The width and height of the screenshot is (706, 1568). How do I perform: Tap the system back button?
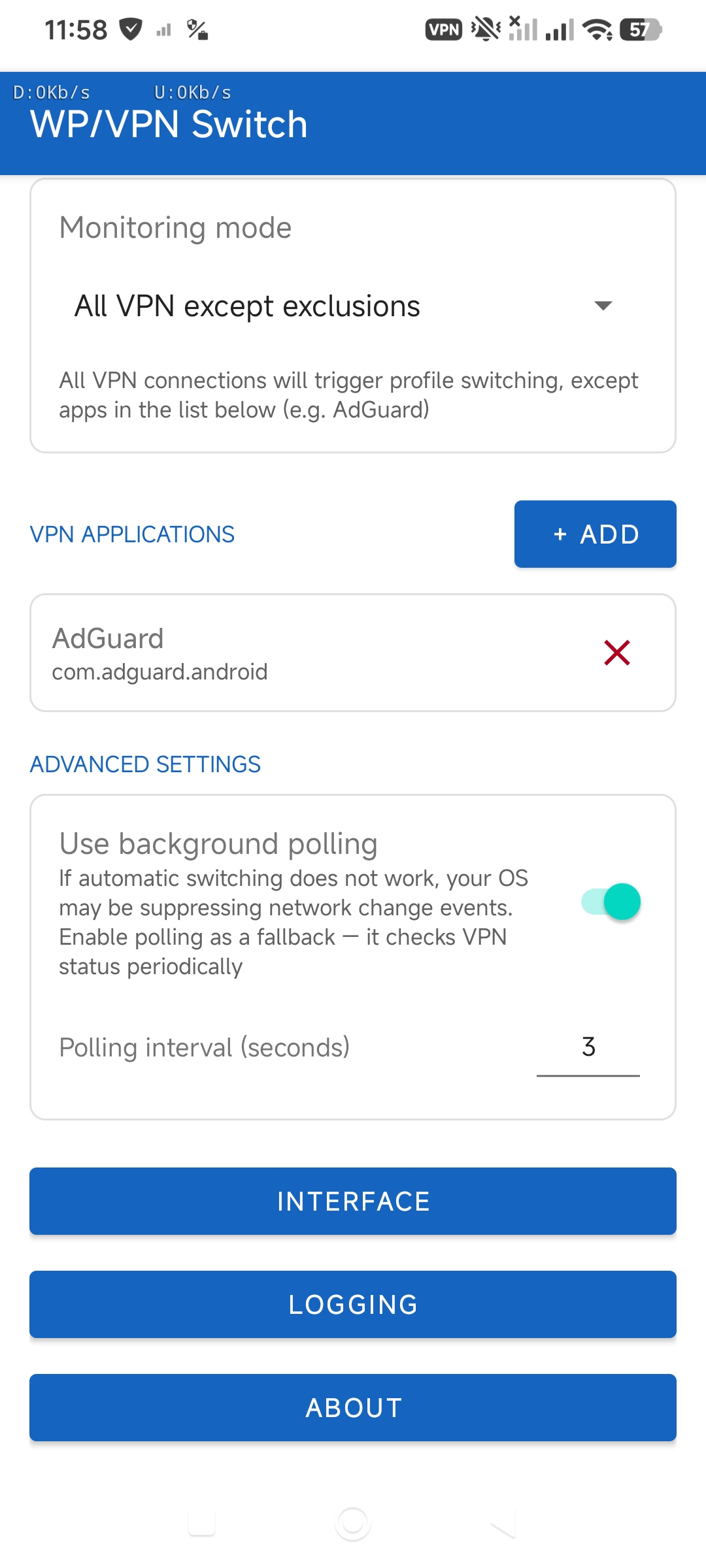click(x=503, y=1524)
